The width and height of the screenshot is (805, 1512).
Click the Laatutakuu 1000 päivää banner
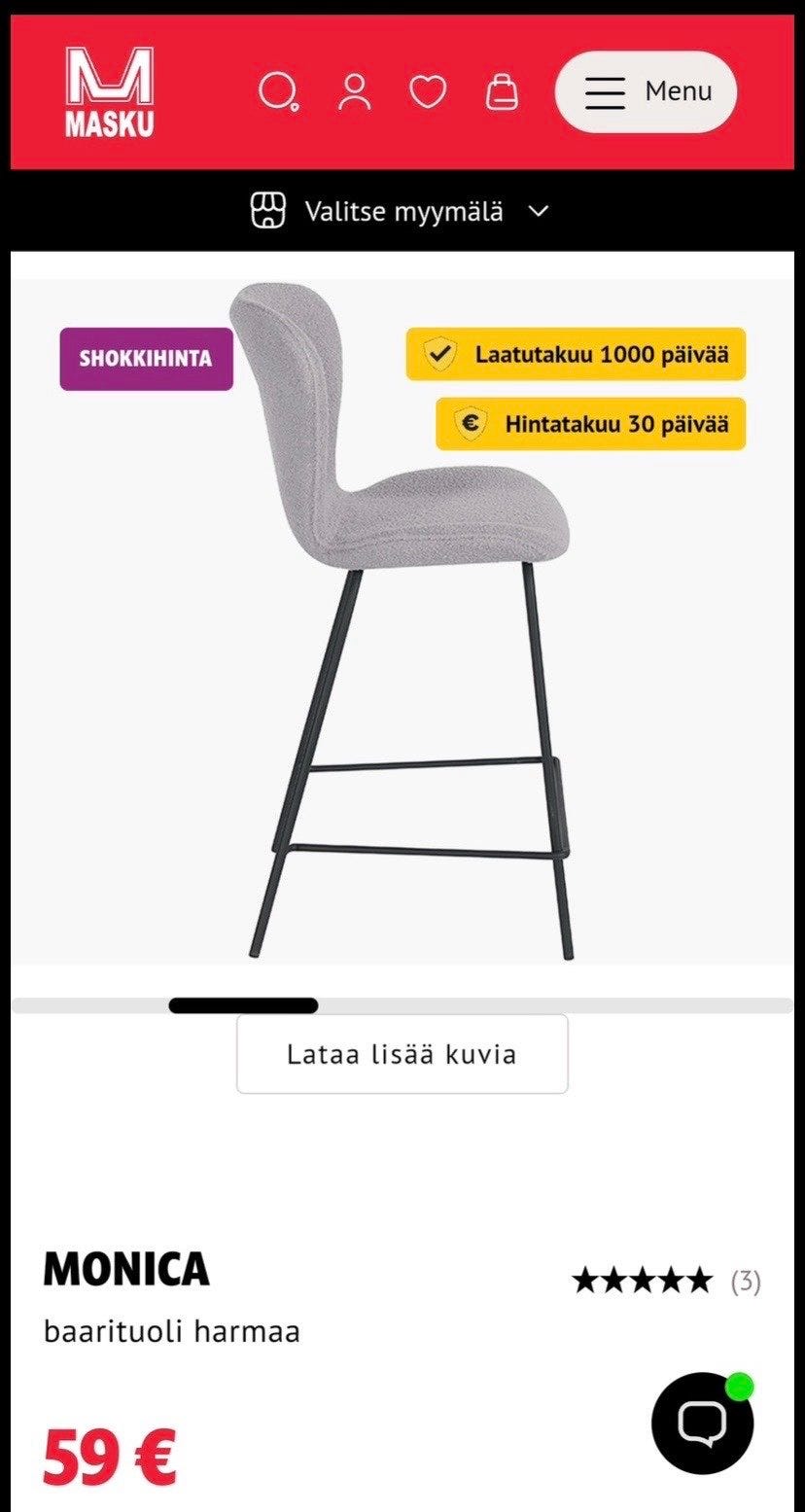pos(575,355)
